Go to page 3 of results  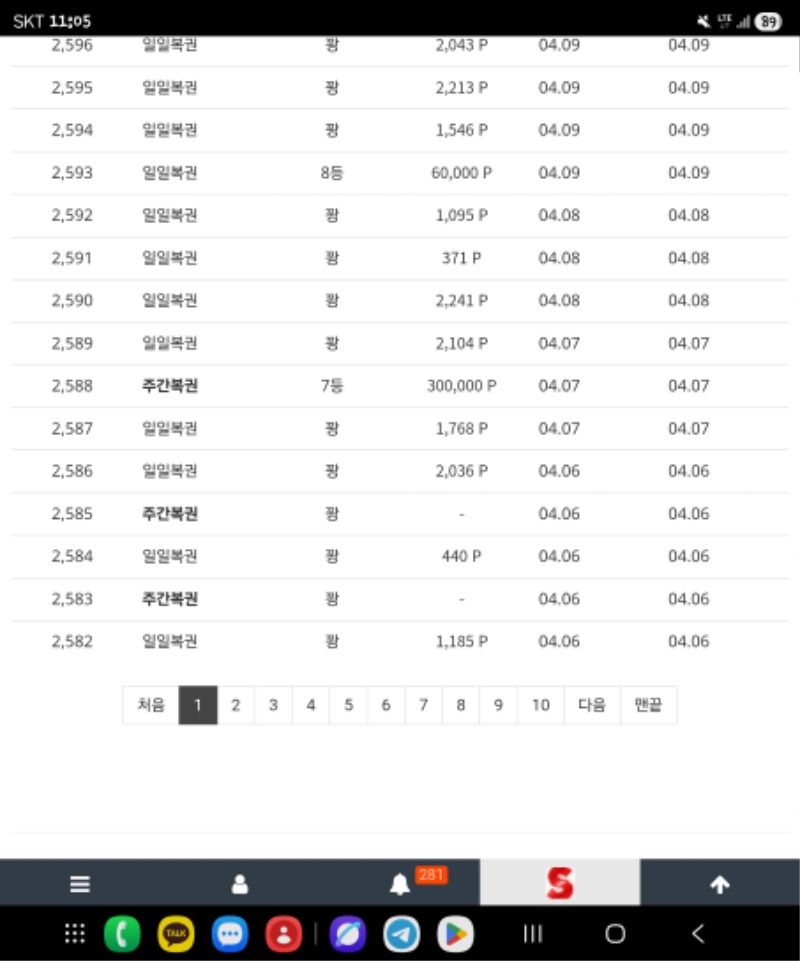tap(273, 705)
